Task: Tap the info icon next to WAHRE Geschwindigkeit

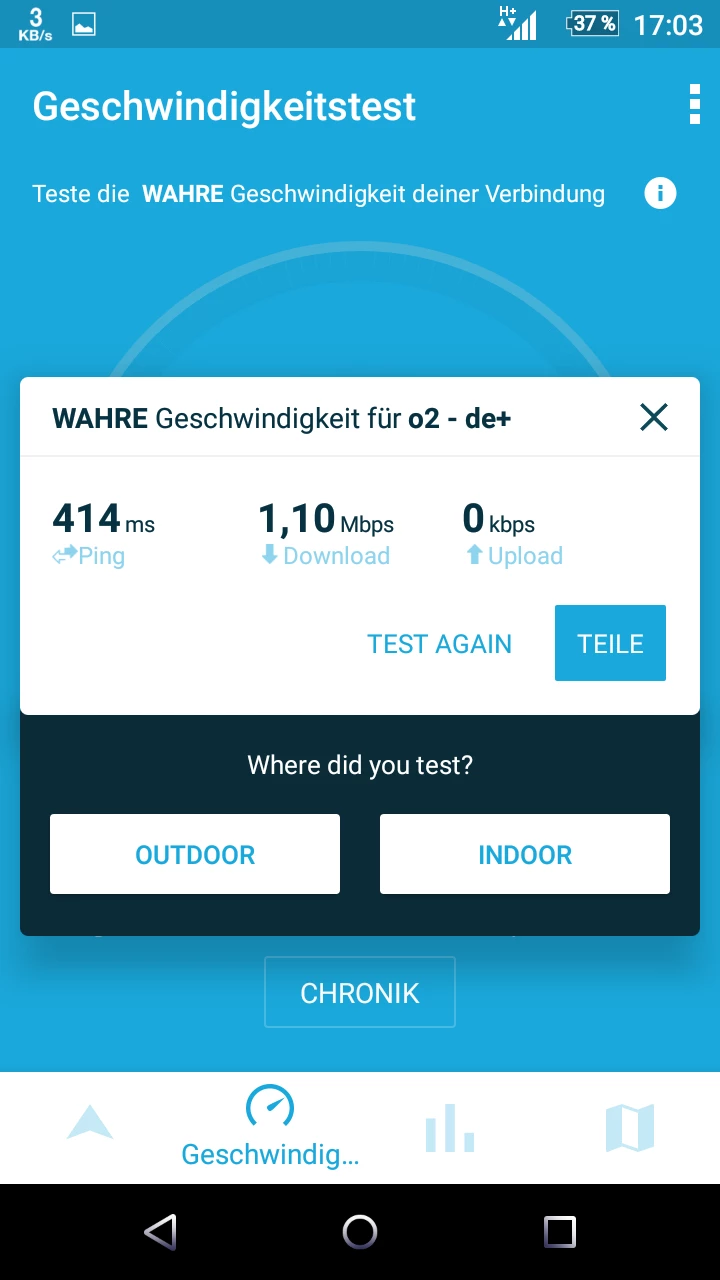Action: tap(660, 193)
